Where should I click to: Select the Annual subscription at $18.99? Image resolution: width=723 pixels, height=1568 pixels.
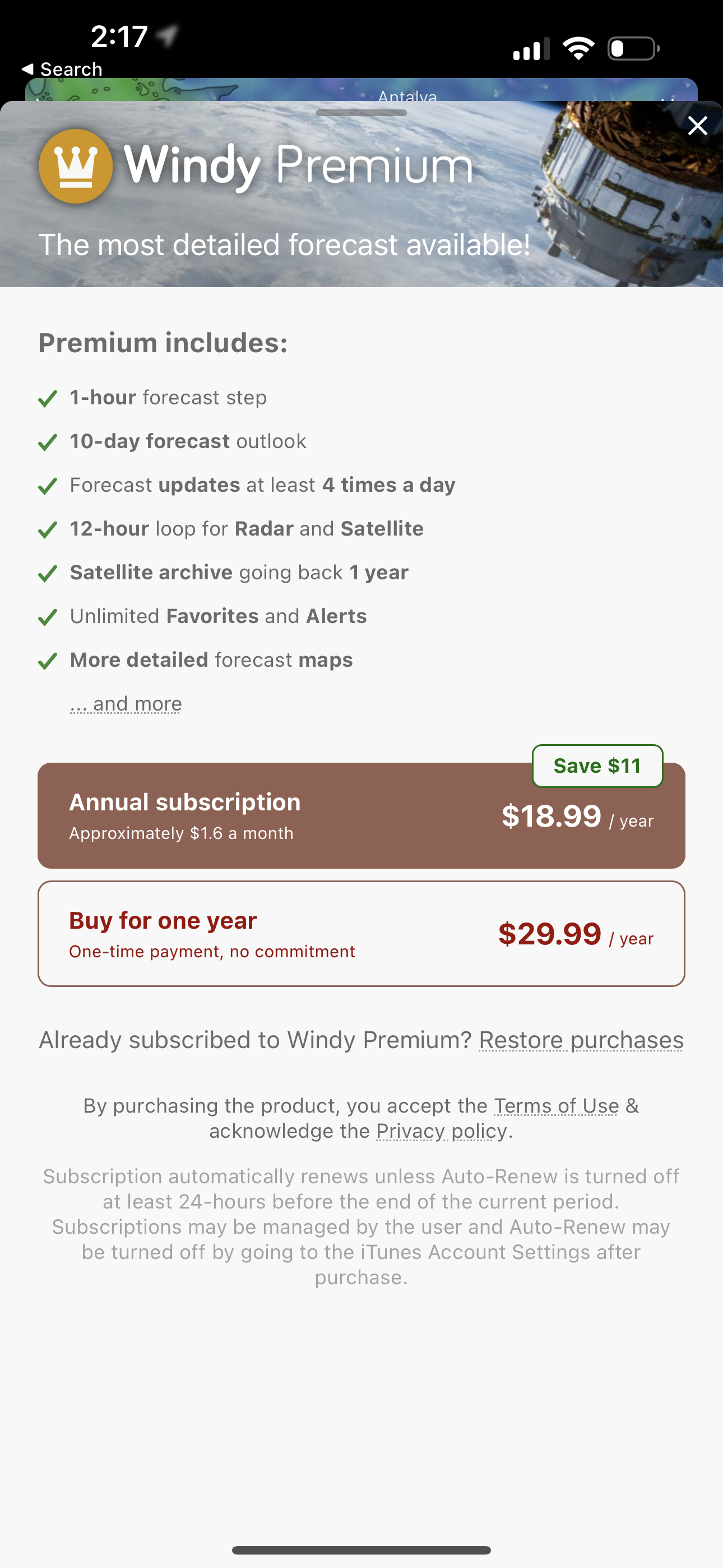click(361, 817)
